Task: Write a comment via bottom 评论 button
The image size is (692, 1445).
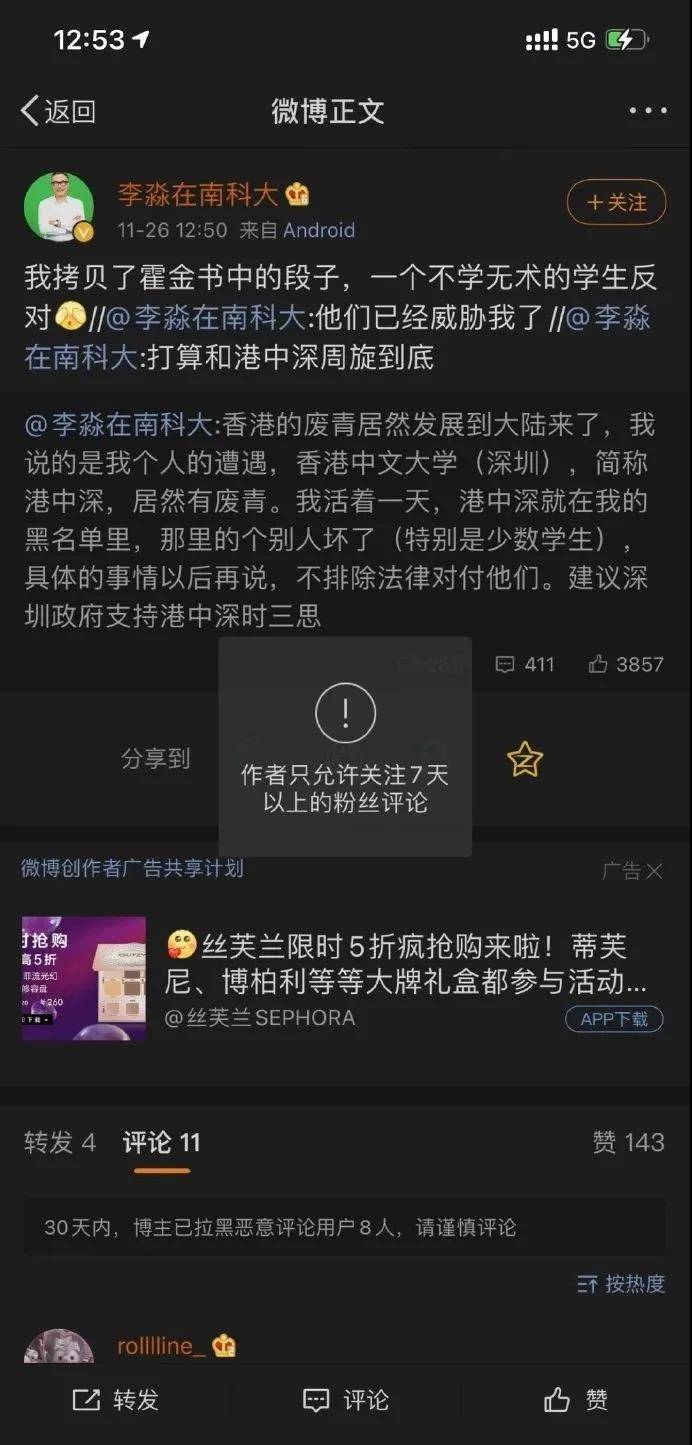Action: pos(346,1400)
